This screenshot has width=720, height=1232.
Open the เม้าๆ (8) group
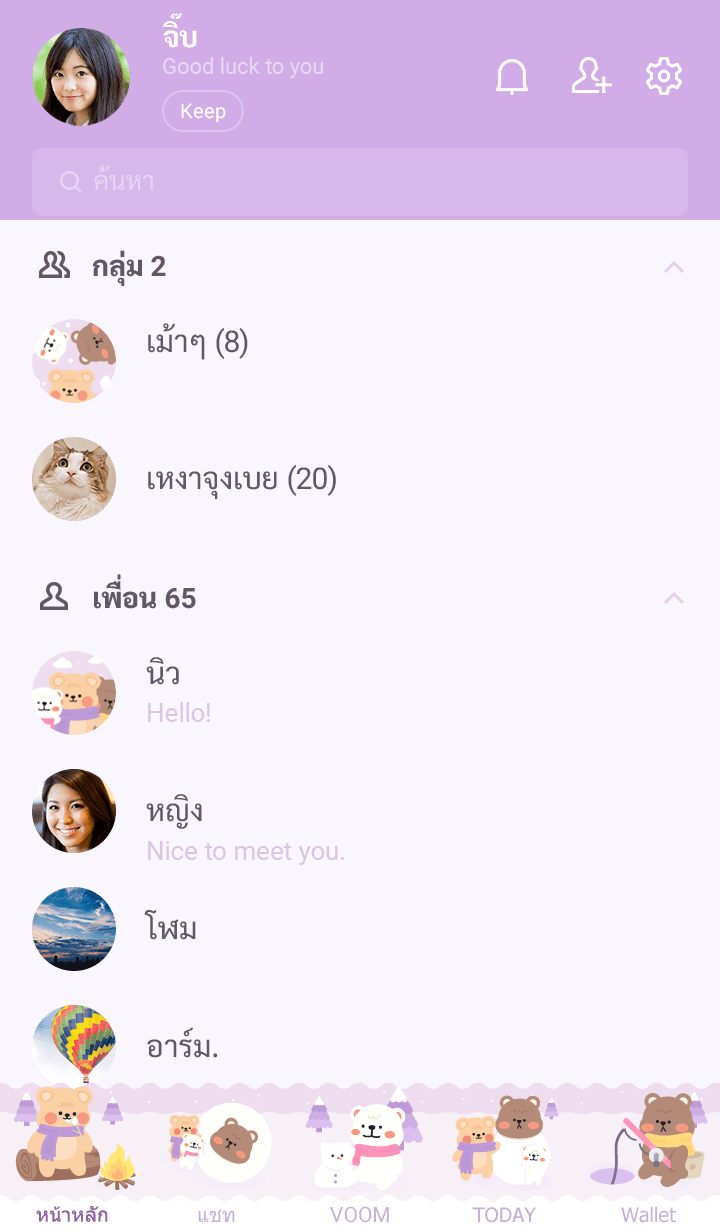pos(197,344)
